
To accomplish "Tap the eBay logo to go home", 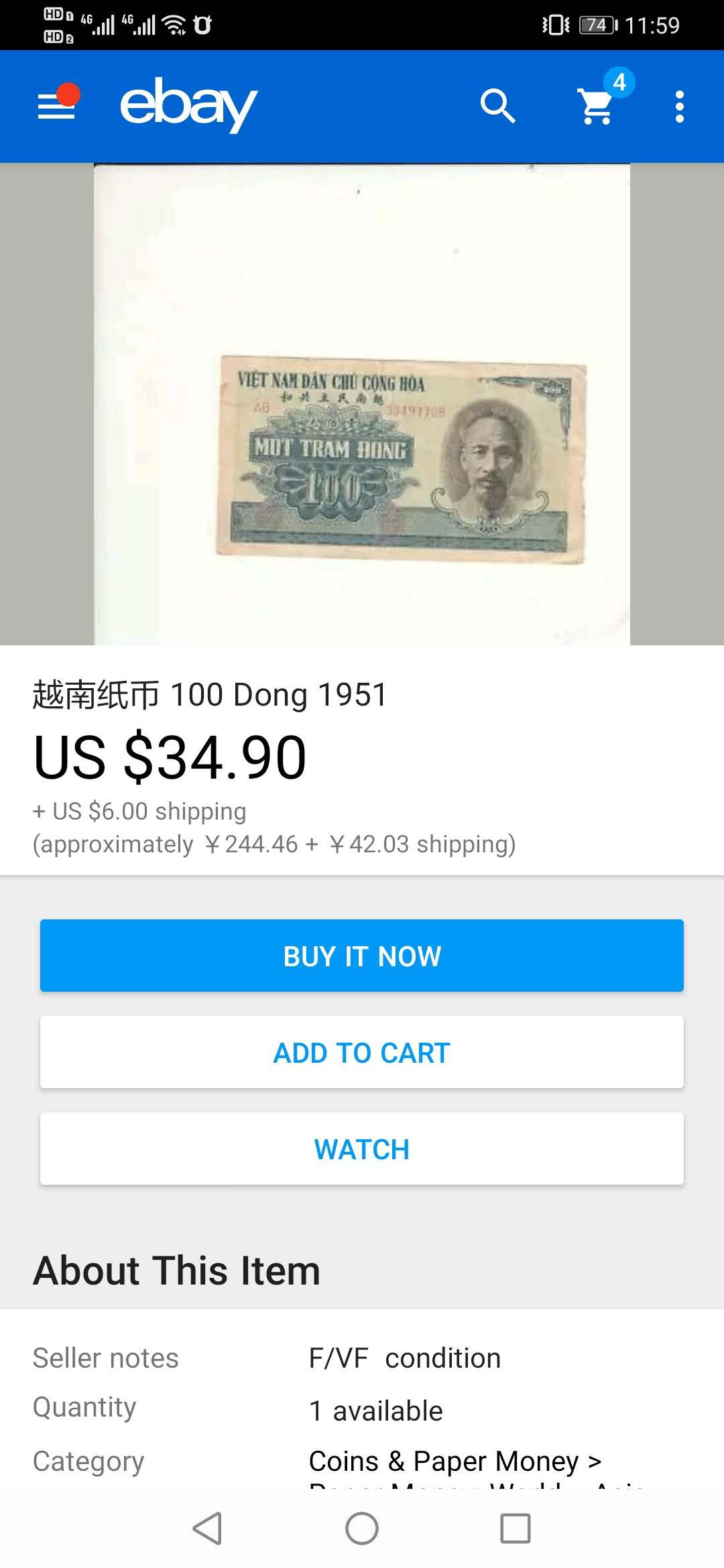I will pos(186,106).
